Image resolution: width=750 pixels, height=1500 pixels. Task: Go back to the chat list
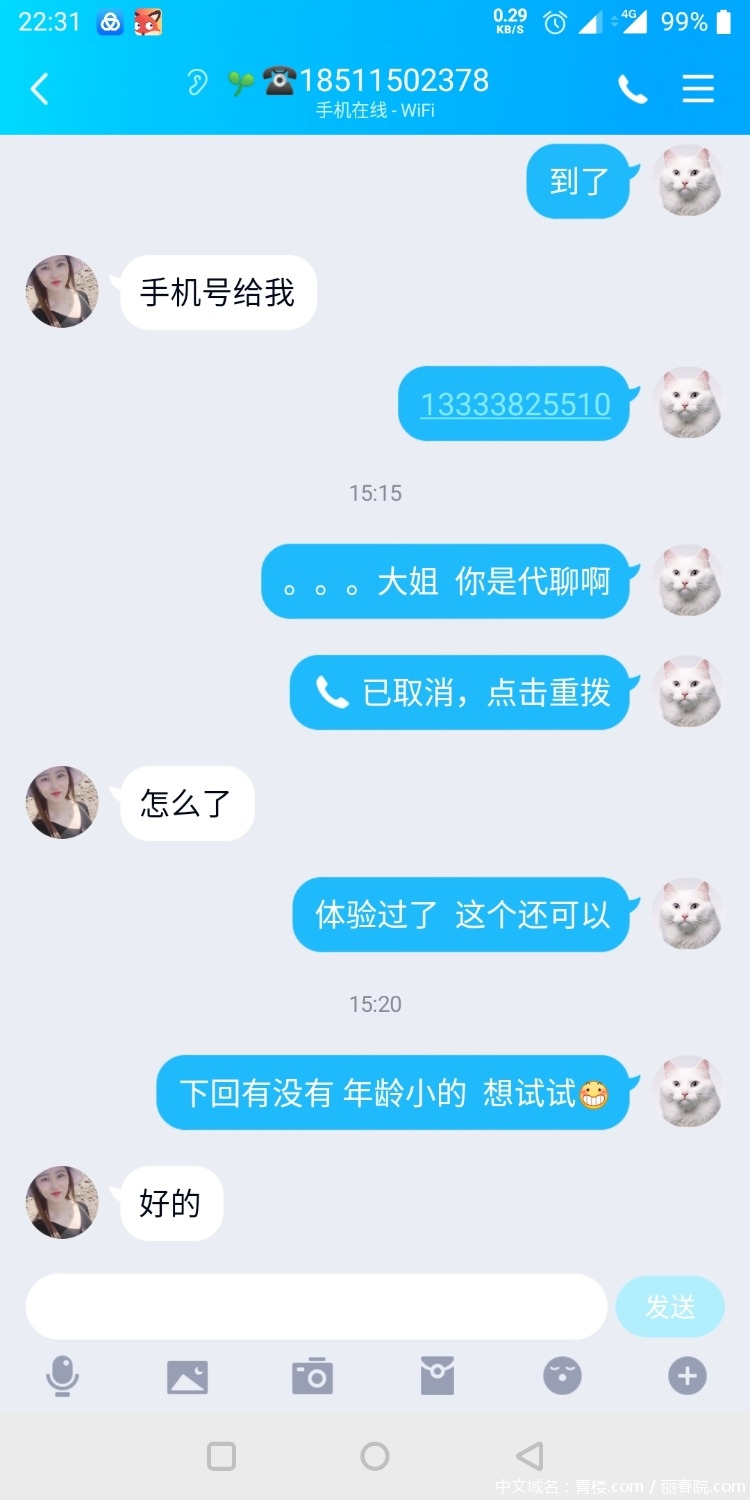coord(40,90)
